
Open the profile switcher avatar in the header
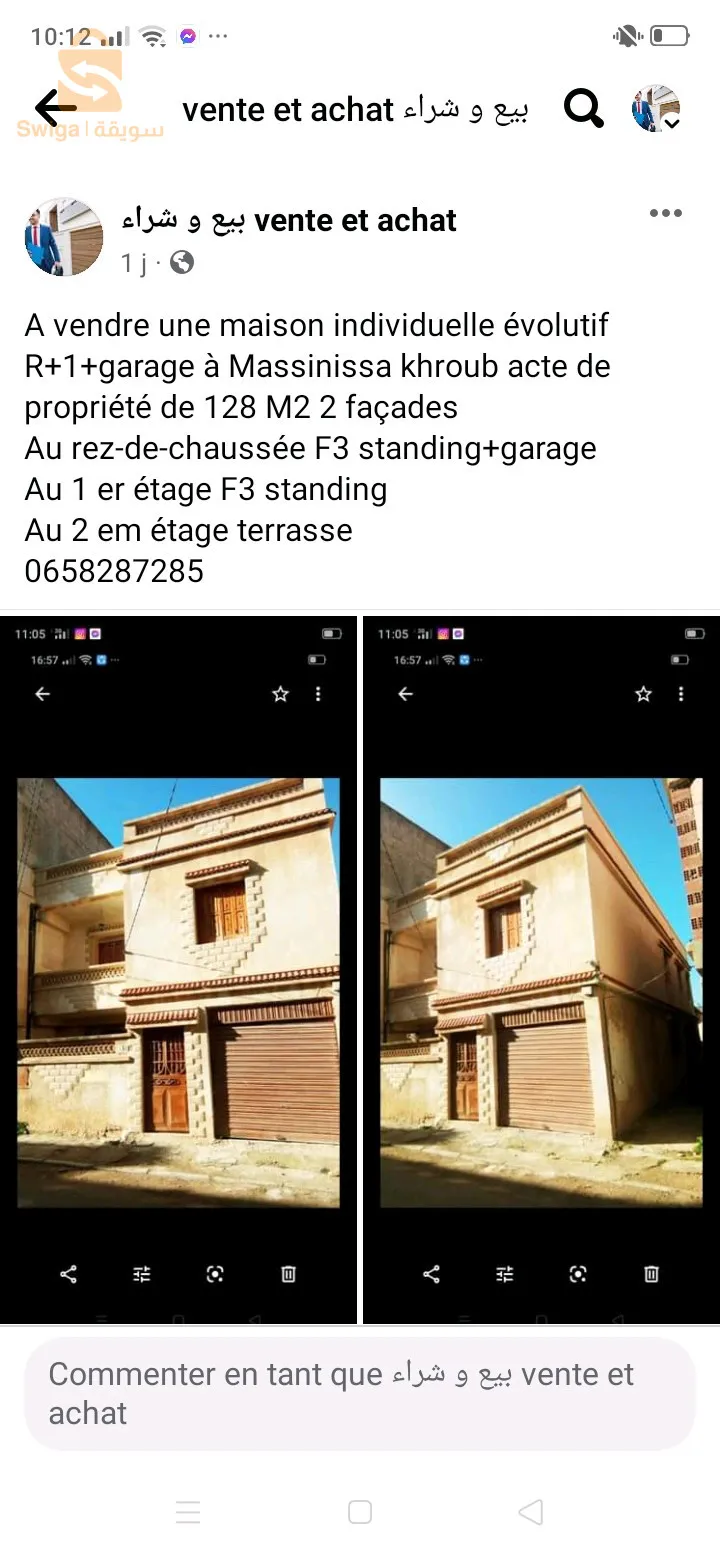[656, 108]
